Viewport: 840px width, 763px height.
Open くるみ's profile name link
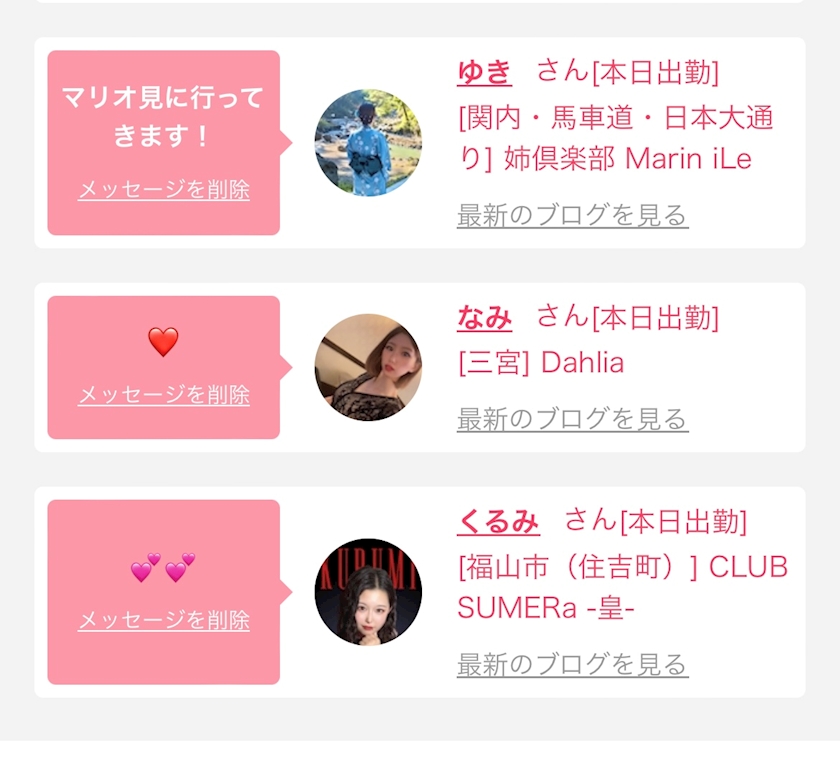(x=498, y=521)
